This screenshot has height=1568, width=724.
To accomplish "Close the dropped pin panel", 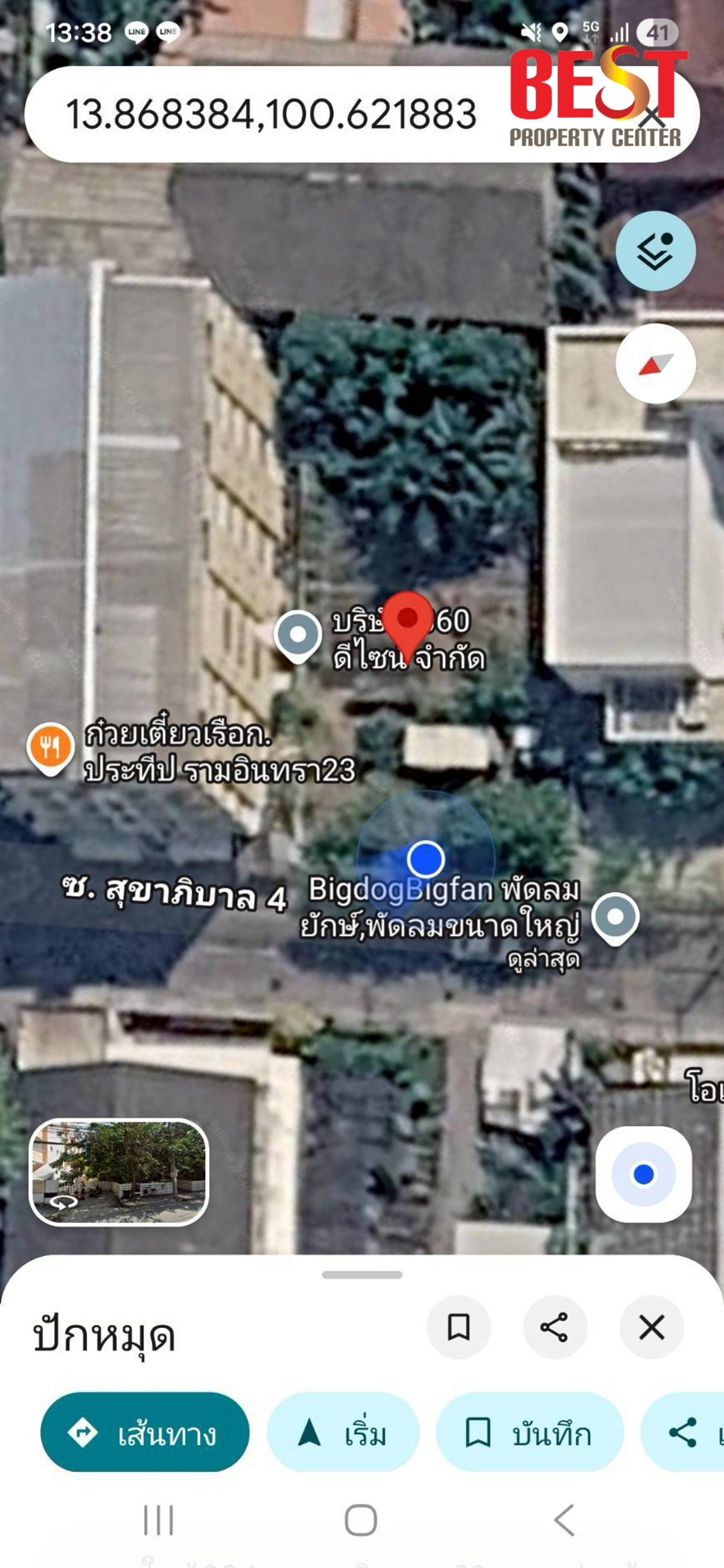I will pyautogui.click(x=651, y=1327).
